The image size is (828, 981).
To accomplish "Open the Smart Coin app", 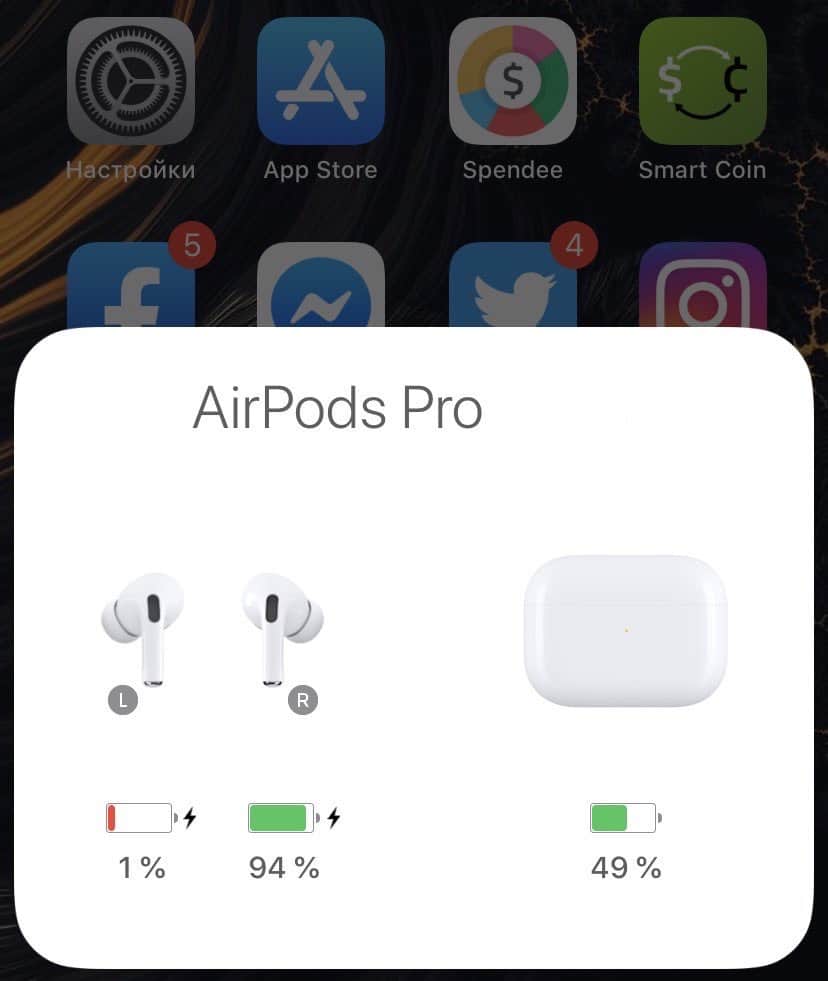I will [702, 82].
